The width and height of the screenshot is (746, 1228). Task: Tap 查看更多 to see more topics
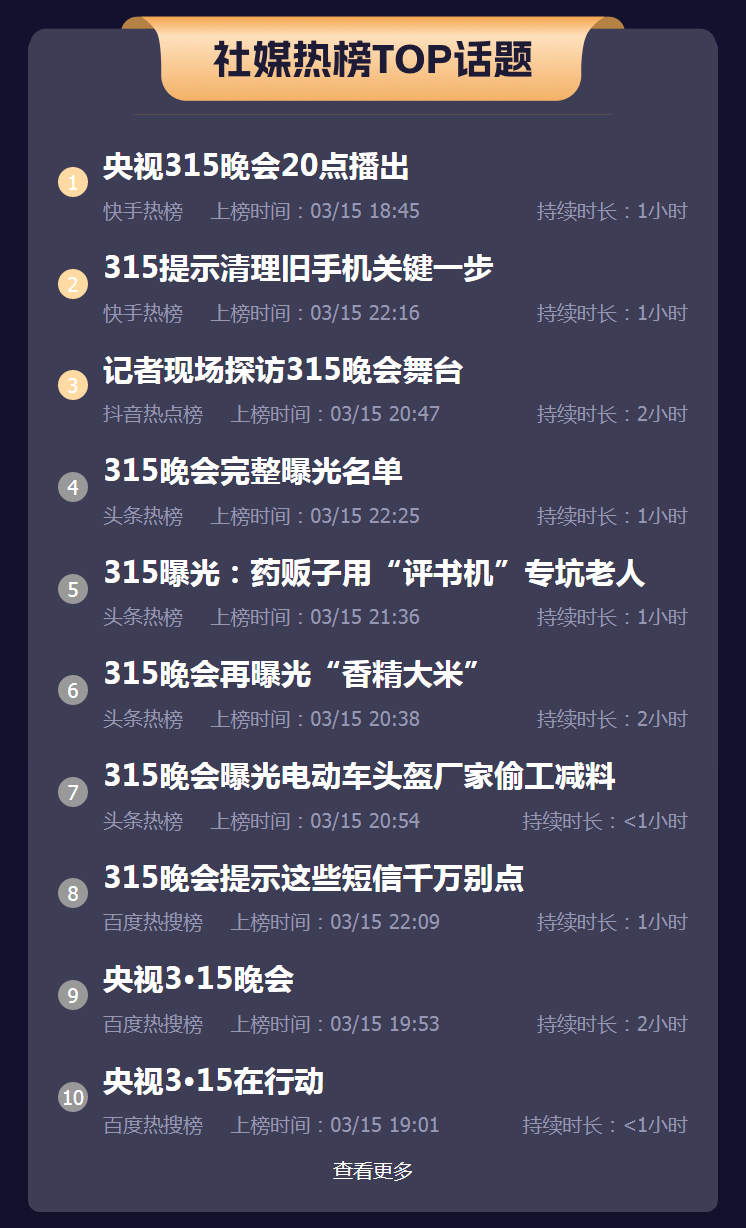pos(373,1171)
